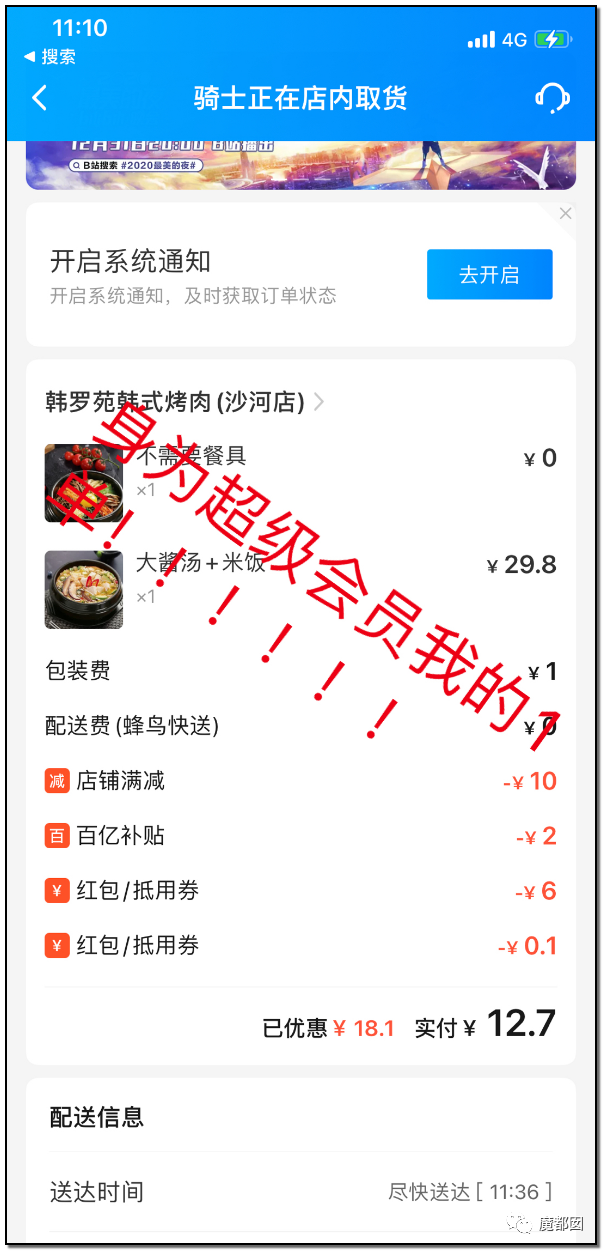The width and height of the screenshot is (603, 1251).
Task: Tap the 去开启 button
Action: (489, 275)
